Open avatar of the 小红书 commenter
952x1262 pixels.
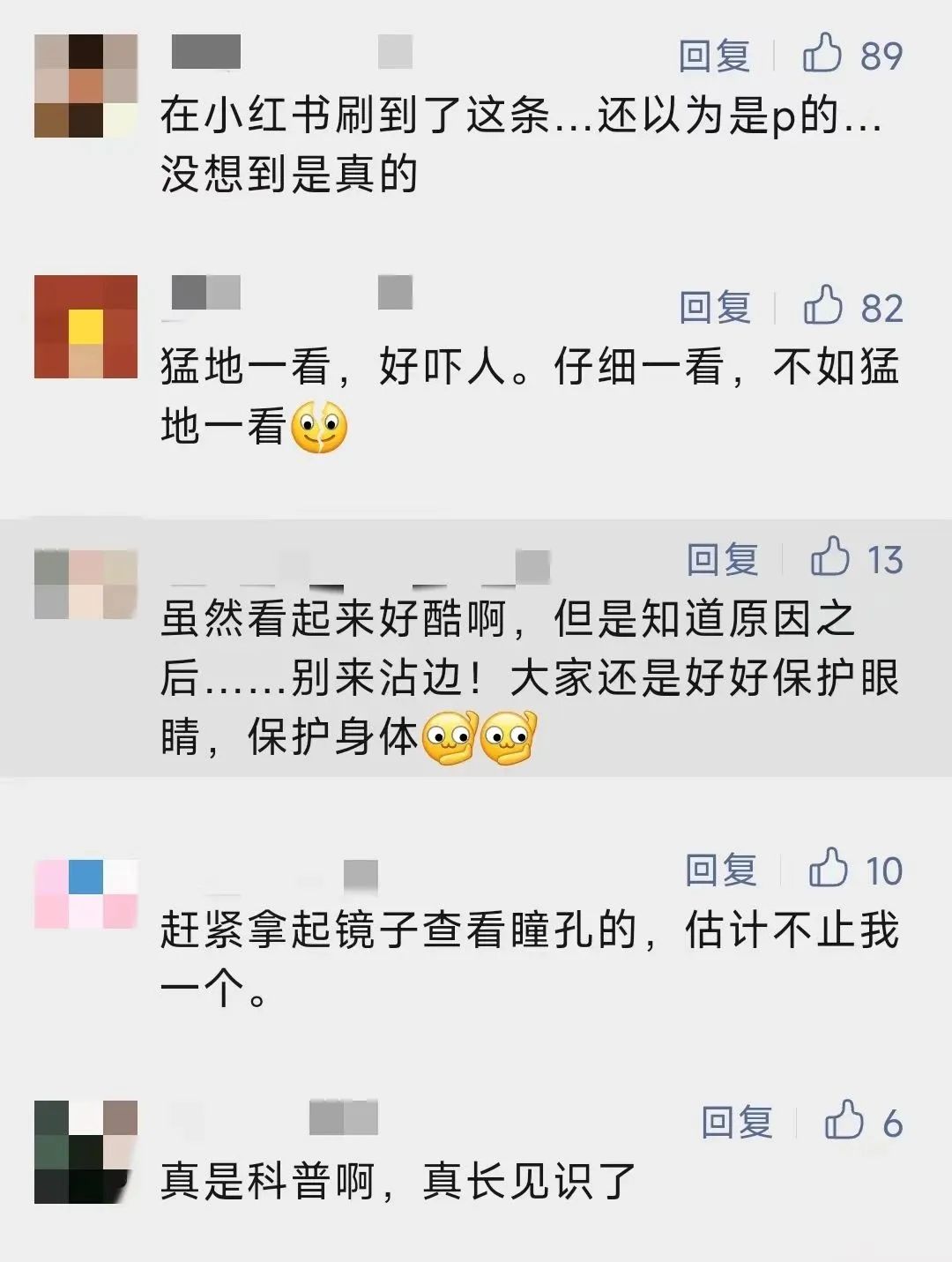click(86, 86)
